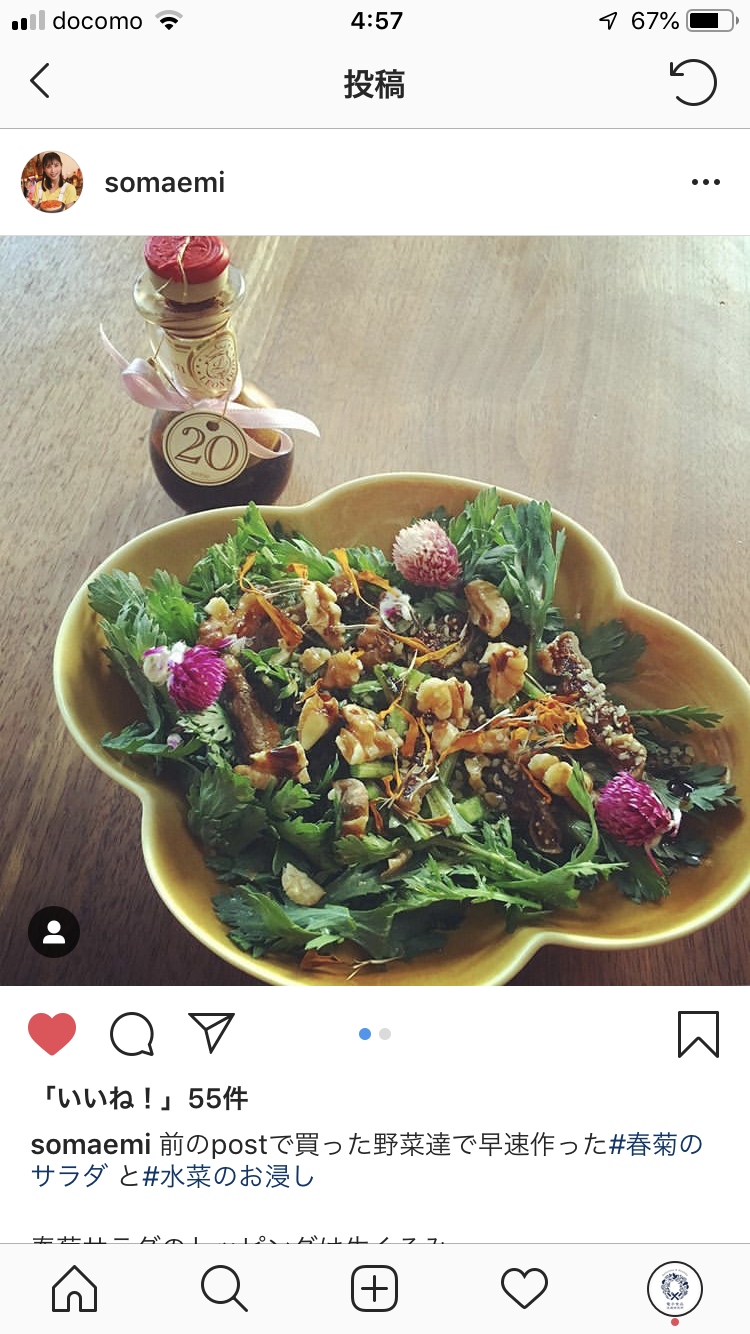
Task: Open the #春菊のサラダ hashtag
Action: point(655,1144)
